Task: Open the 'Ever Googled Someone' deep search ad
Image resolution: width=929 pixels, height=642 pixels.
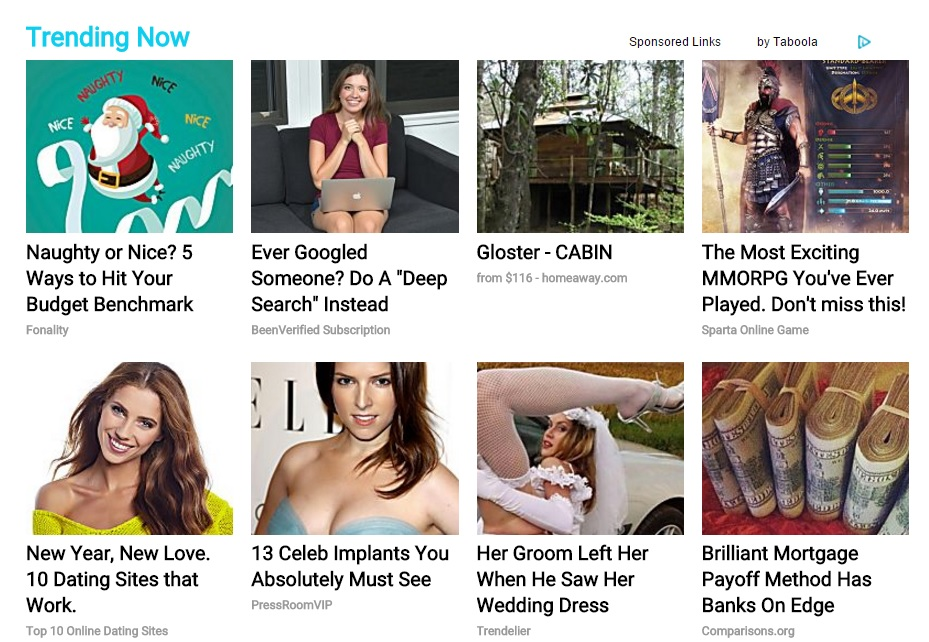Action: pyautogui.click(x=349, y=278)
